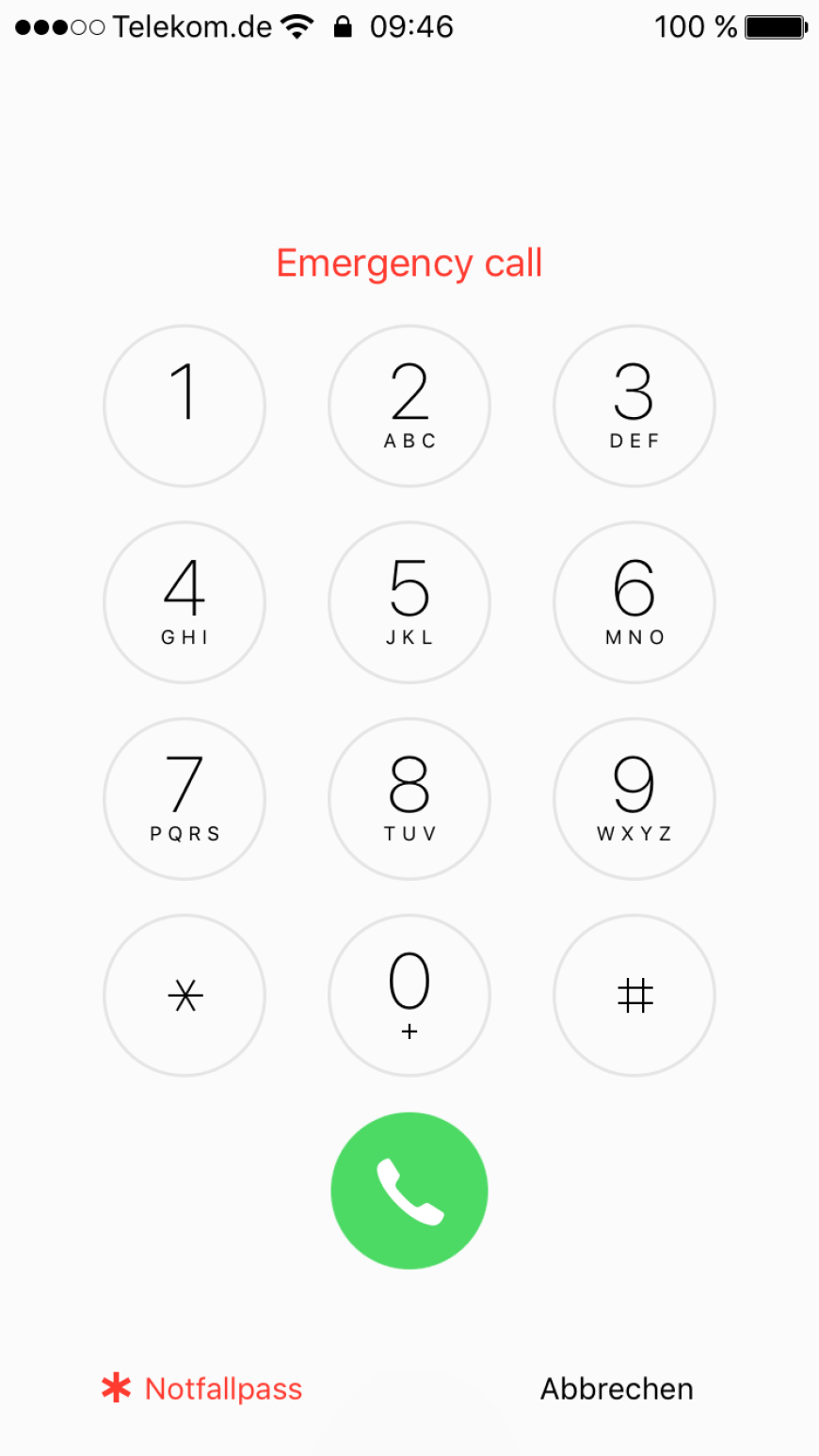
Task: Tap the 2 ABC key
Action: 409,406
